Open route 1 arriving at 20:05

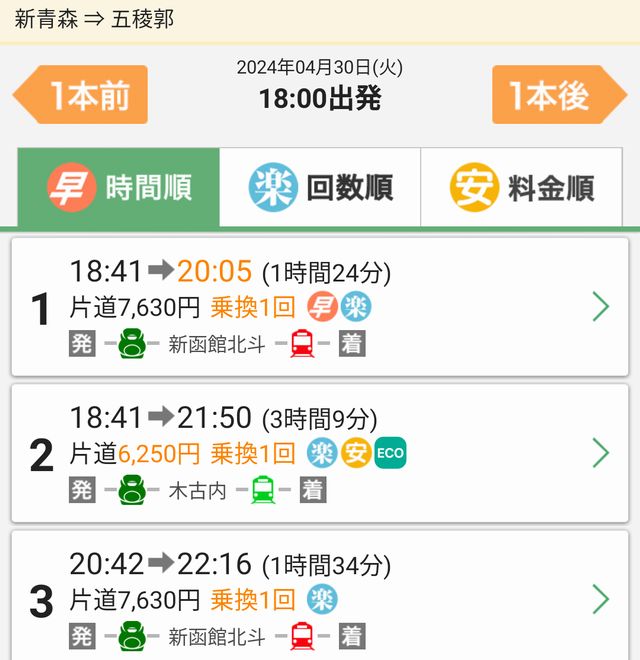tap(320, 307)
